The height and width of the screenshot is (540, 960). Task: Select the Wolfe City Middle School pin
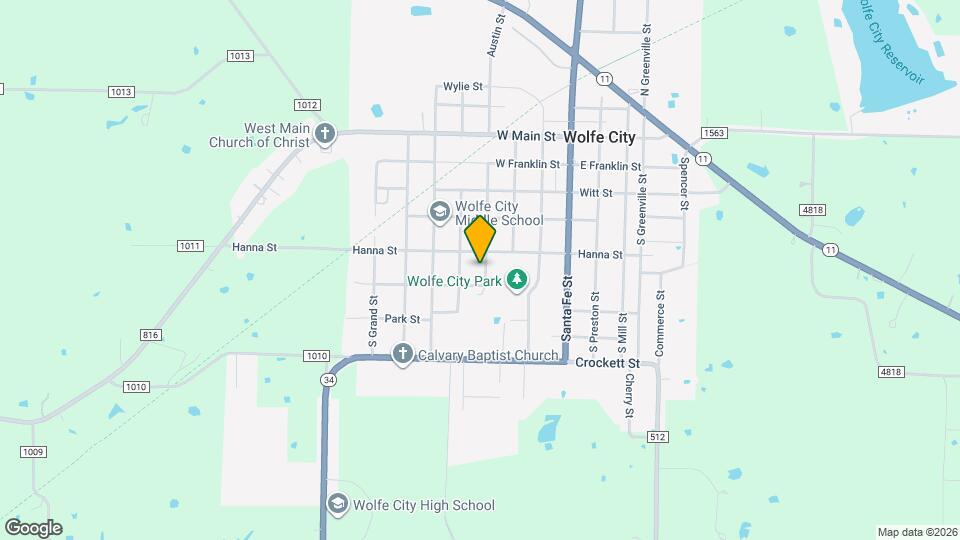pos(439,211)
